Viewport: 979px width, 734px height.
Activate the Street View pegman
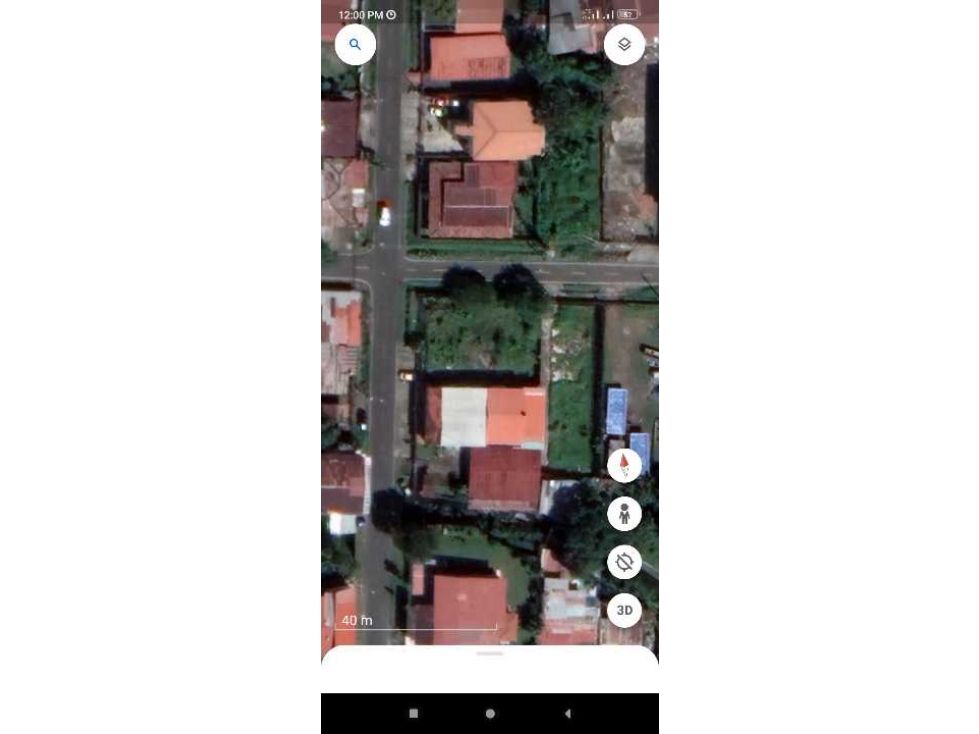point(624,514)
